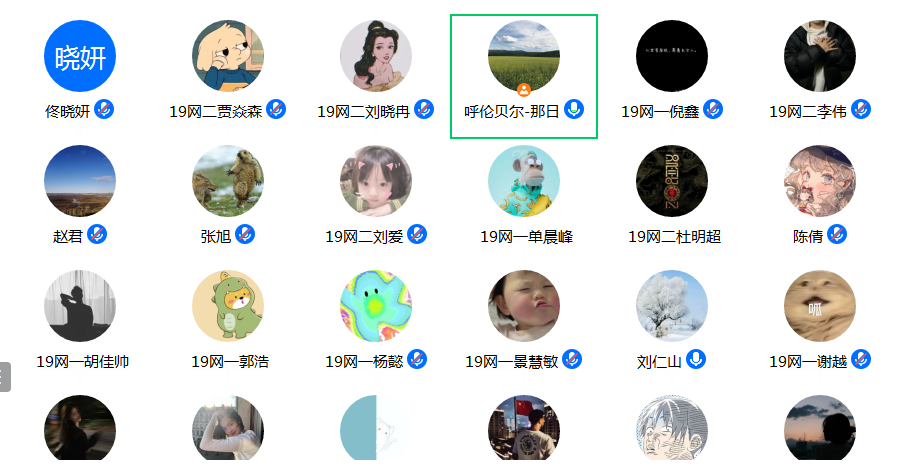Open participant 19网一倪鑫

coord(672,56)
